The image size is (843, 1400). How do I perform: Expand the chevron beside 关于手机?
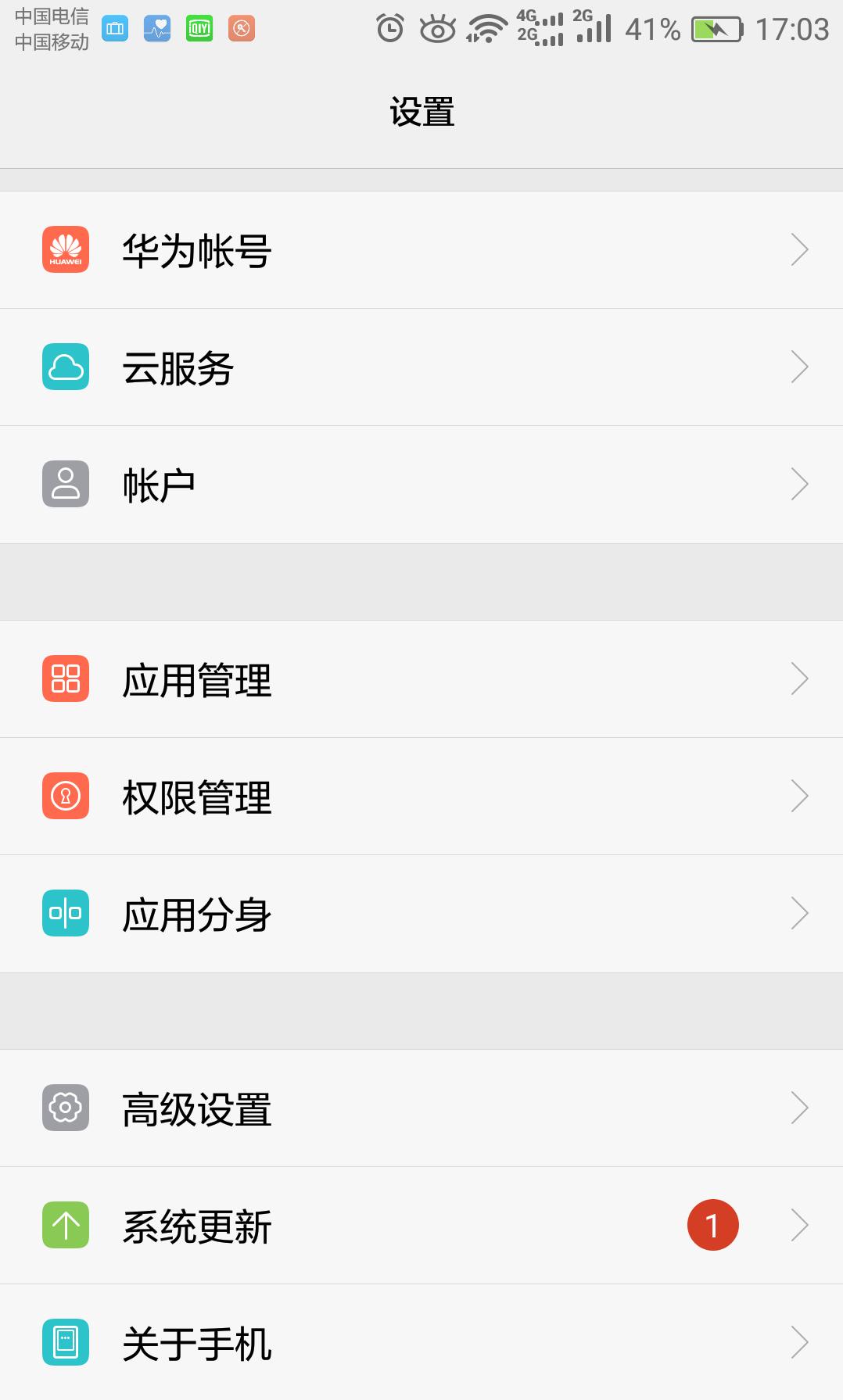[x=800, y=1343]
